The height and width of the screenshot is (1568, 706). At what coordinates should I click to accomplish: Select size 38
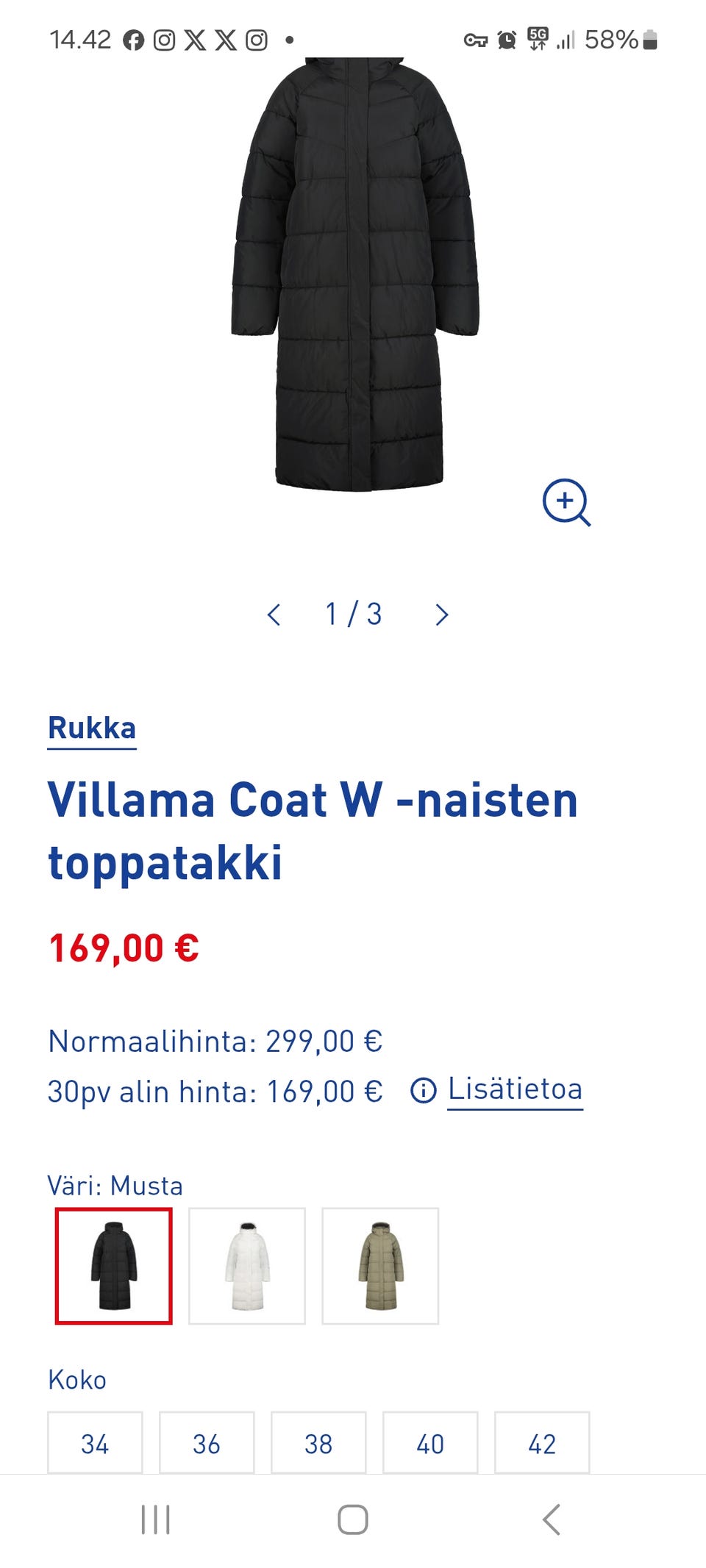click(x=319, y=1444)
